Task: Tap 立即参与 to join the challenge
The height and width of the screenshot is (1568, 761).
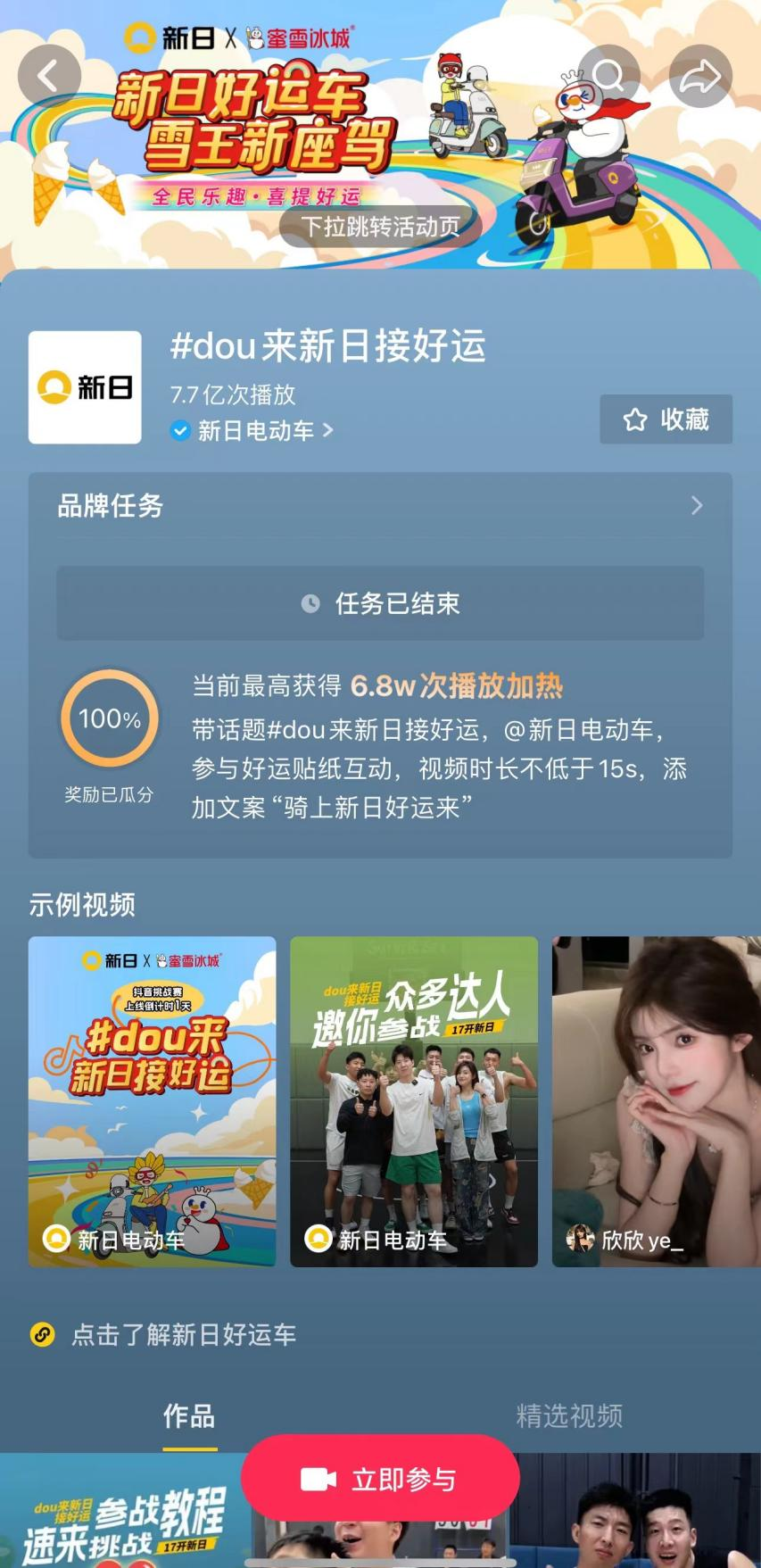Action: pyautogui.click(x=380, y=1479)
